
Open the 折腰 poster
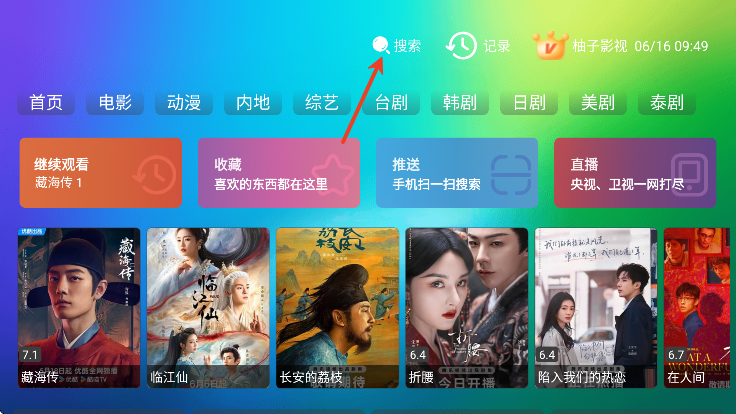click(x=465, y=307)
